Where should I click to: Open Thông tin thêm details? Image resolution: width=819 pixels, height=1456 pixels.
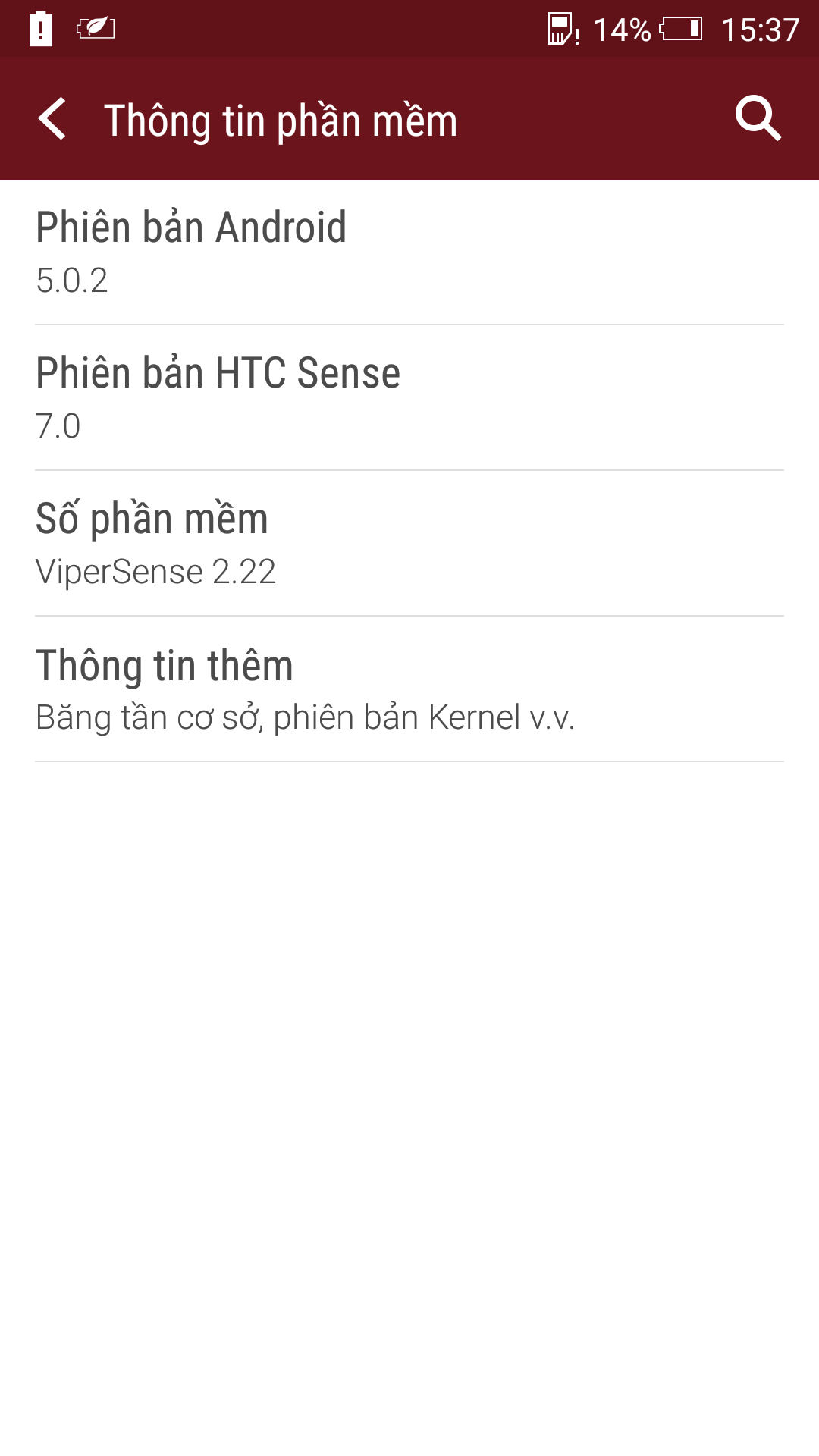(x=409, y=689)
